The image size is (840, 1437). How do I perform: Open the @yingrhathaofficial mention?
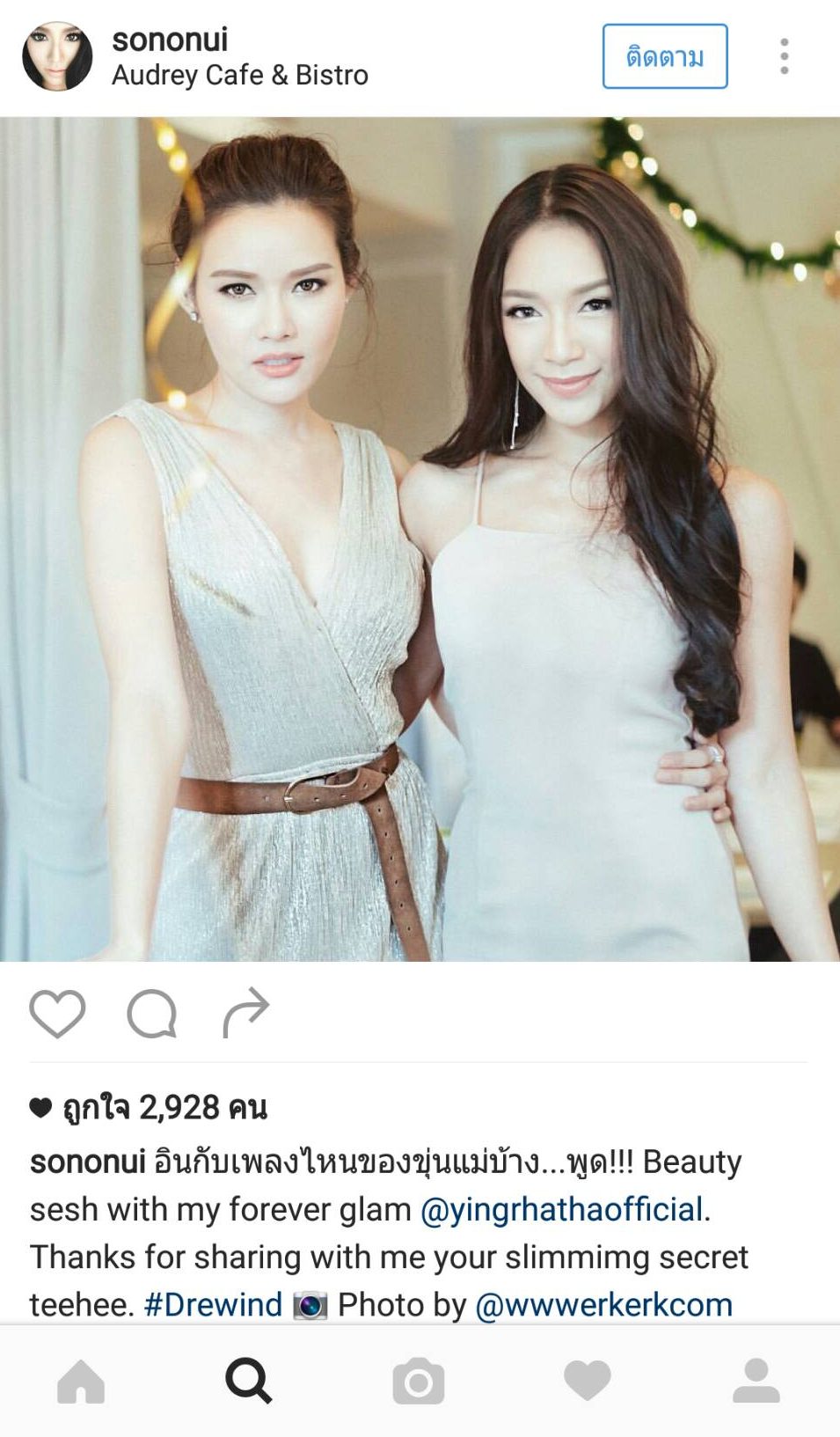(x=562, y=1210)
